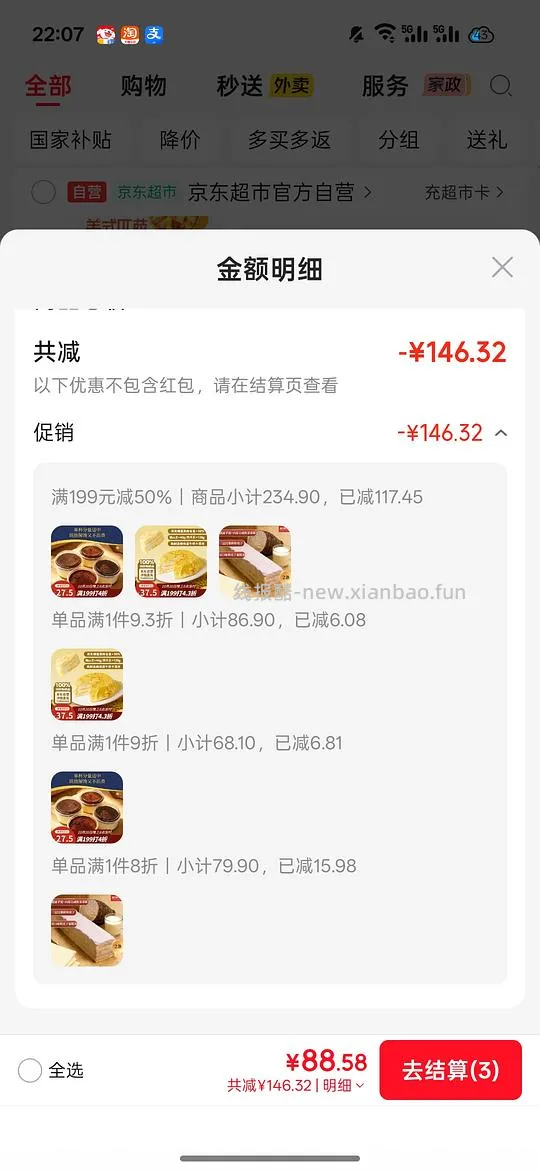Close the 金额明细 sheet
The image size is (540, 1172).
click(x=502, y=267)
